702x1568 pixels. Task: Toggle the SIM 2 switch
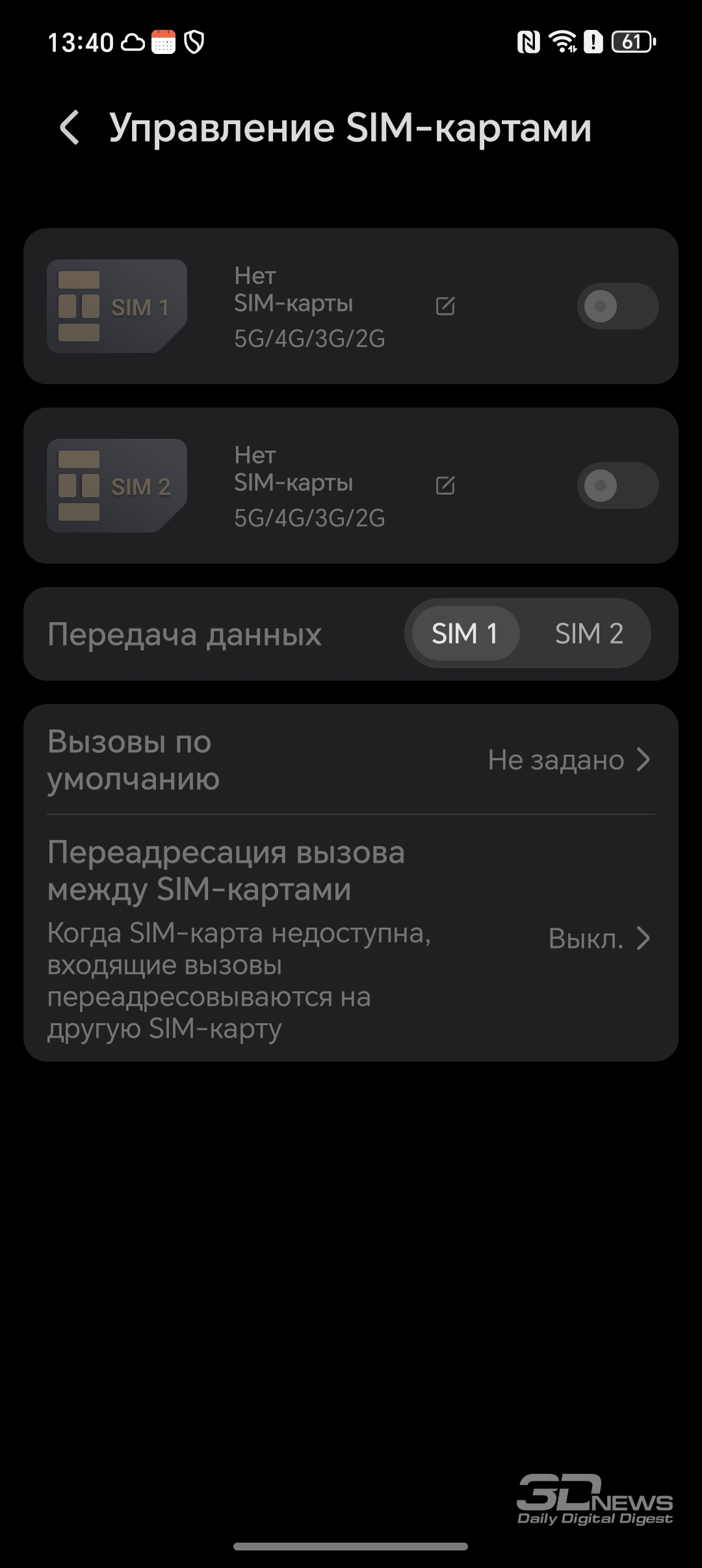tap(617, 486)
